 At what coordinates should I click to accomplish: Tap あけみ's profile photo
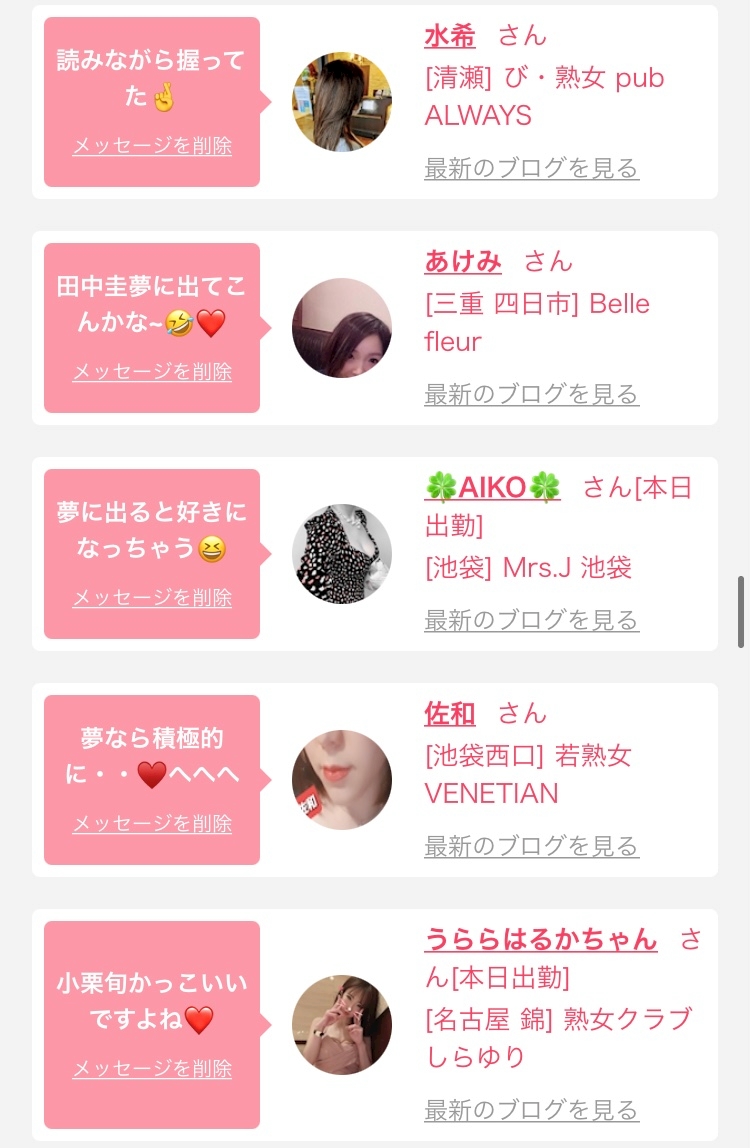pos(341,328)
